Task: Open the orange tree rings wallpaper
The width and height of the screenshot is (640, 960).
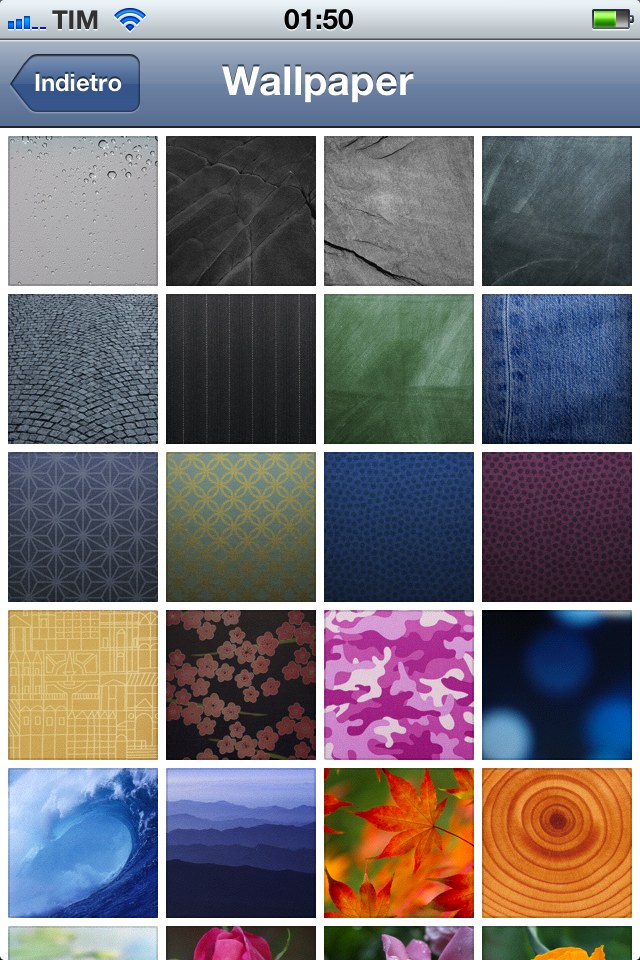Action: click(557, 843)
